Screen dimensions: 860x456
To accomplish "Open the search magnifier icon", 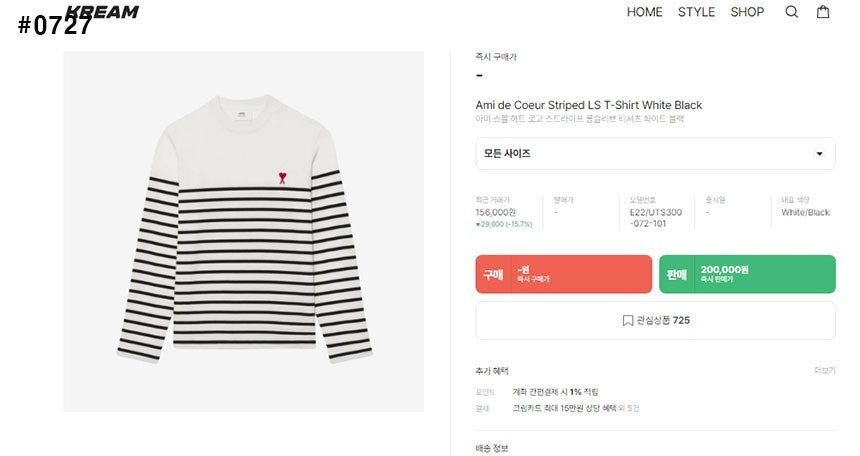I will click(x=791, y=12).
